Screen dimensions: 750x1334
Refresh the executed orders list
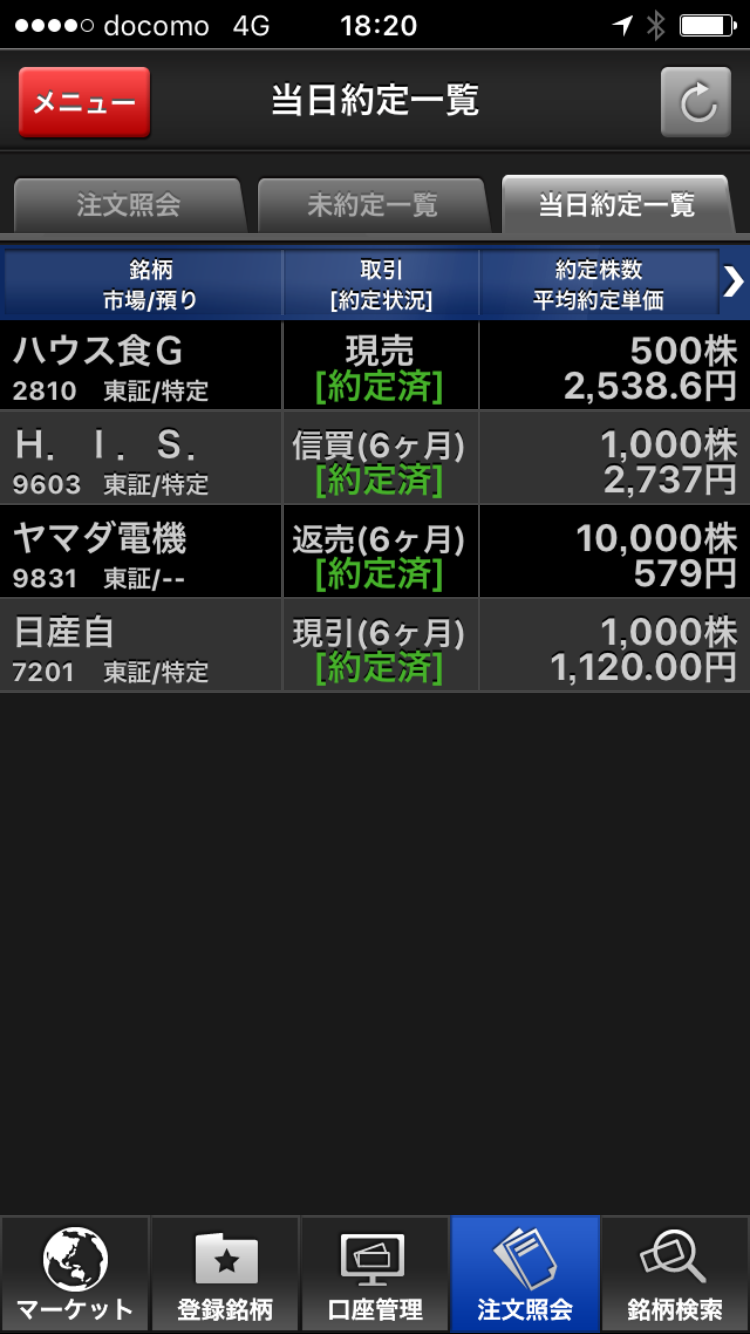point(696,102)
